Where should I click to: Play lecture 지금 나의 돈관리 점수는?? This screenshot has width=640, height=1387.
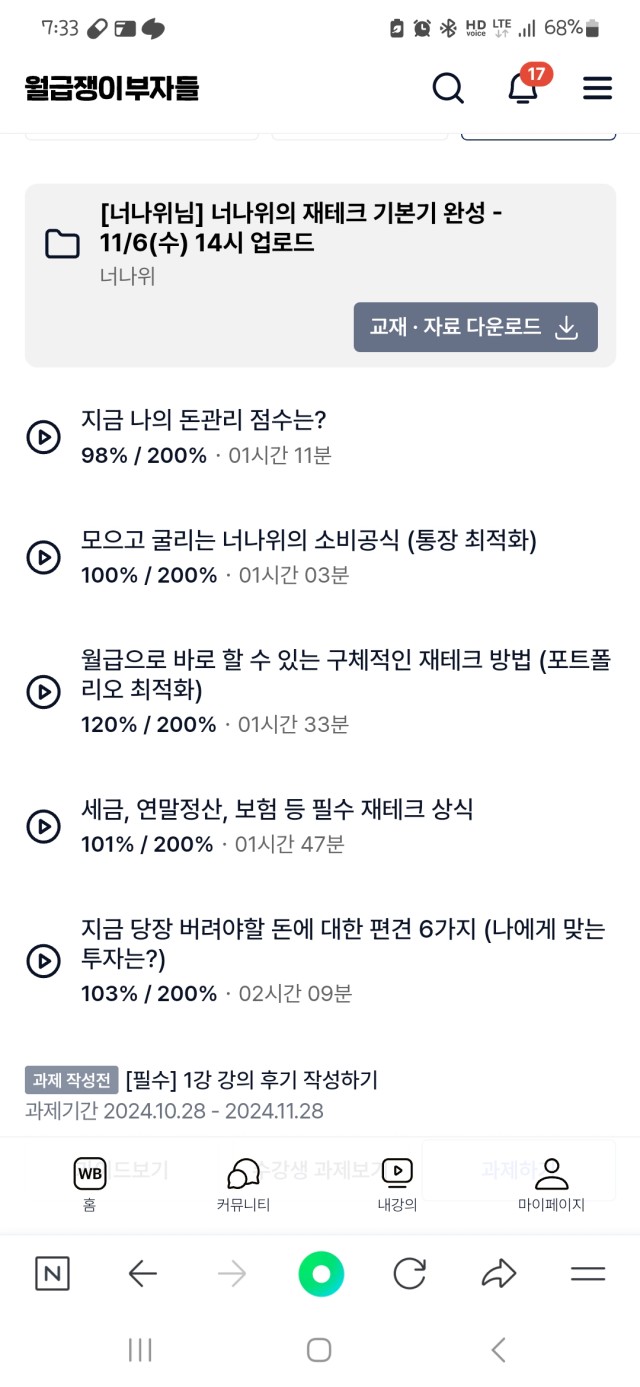click(43, 437)
